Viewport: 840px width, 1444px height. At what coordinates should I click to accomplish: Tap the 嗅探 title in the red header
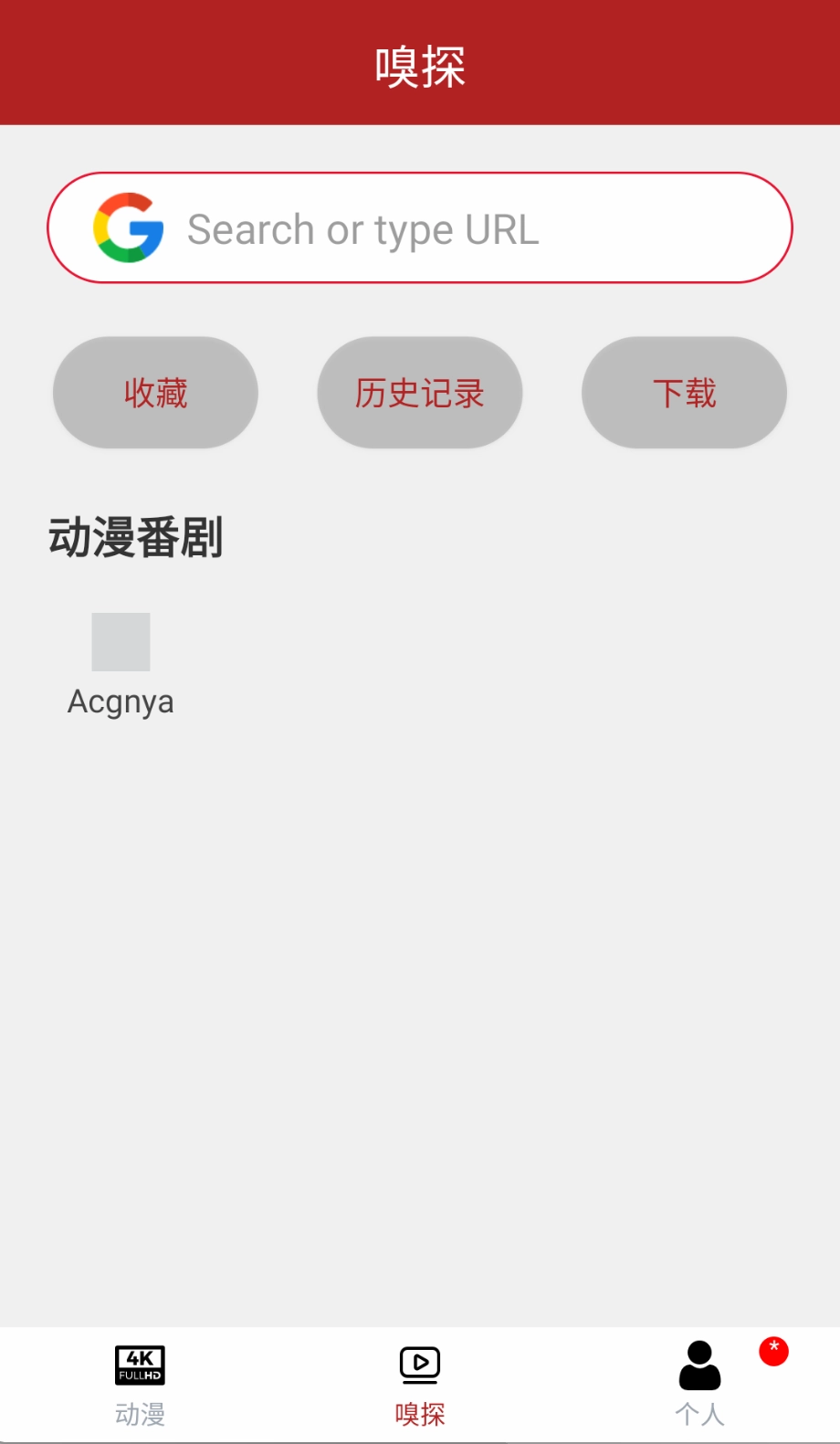click(x=419, y=65)
